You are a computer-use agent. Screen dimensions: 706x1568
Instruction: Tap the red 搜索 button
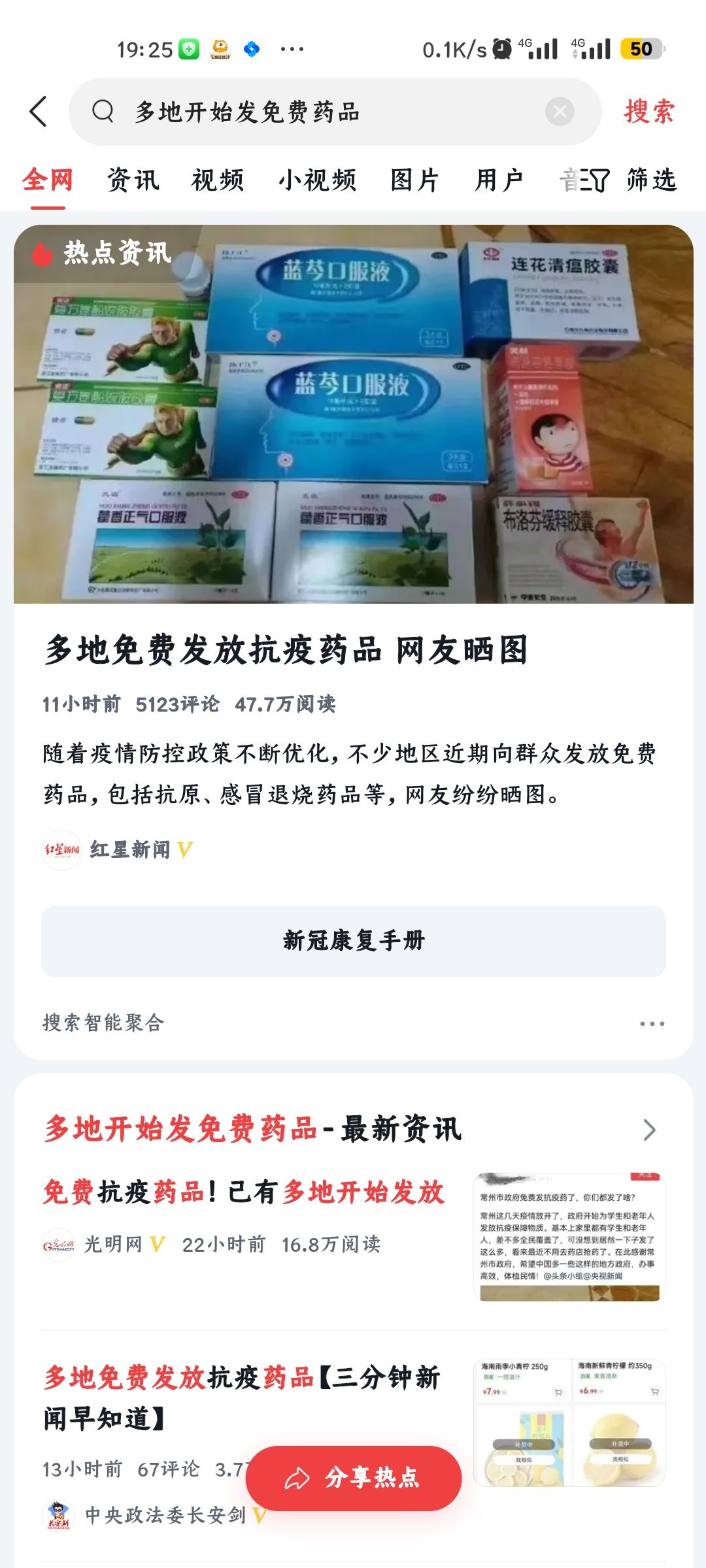click(x=648, y=112)
